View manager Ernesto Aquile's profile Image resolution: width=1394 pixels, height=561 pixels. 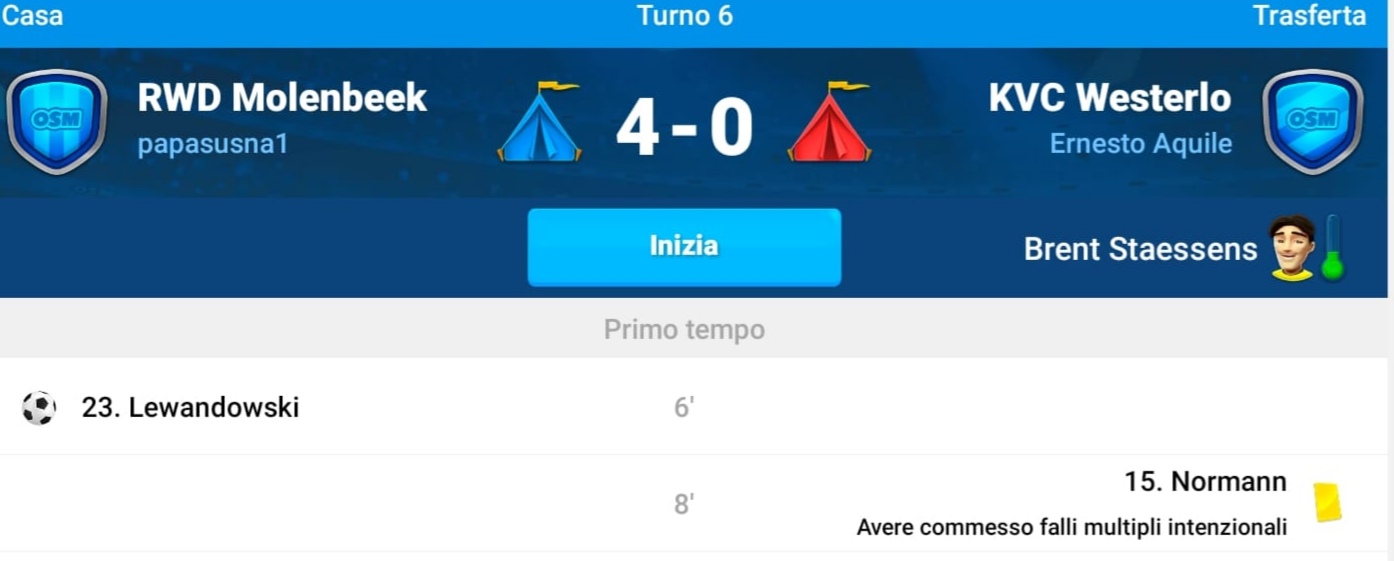tap(1140, 145)
